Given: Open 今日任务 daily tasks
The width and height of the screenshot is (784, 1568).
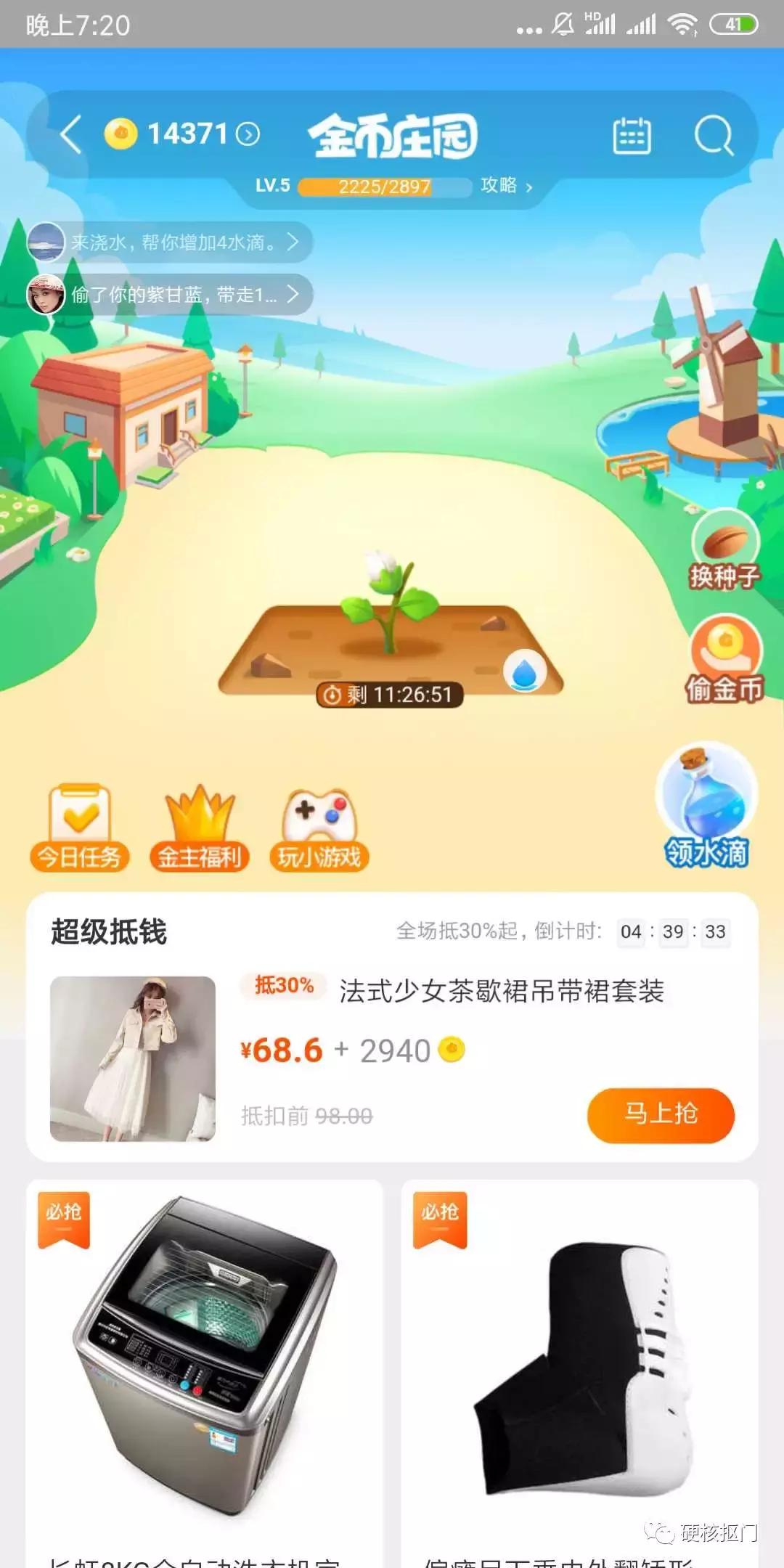Looking at the screenshot, I should (x=80, y=824).
